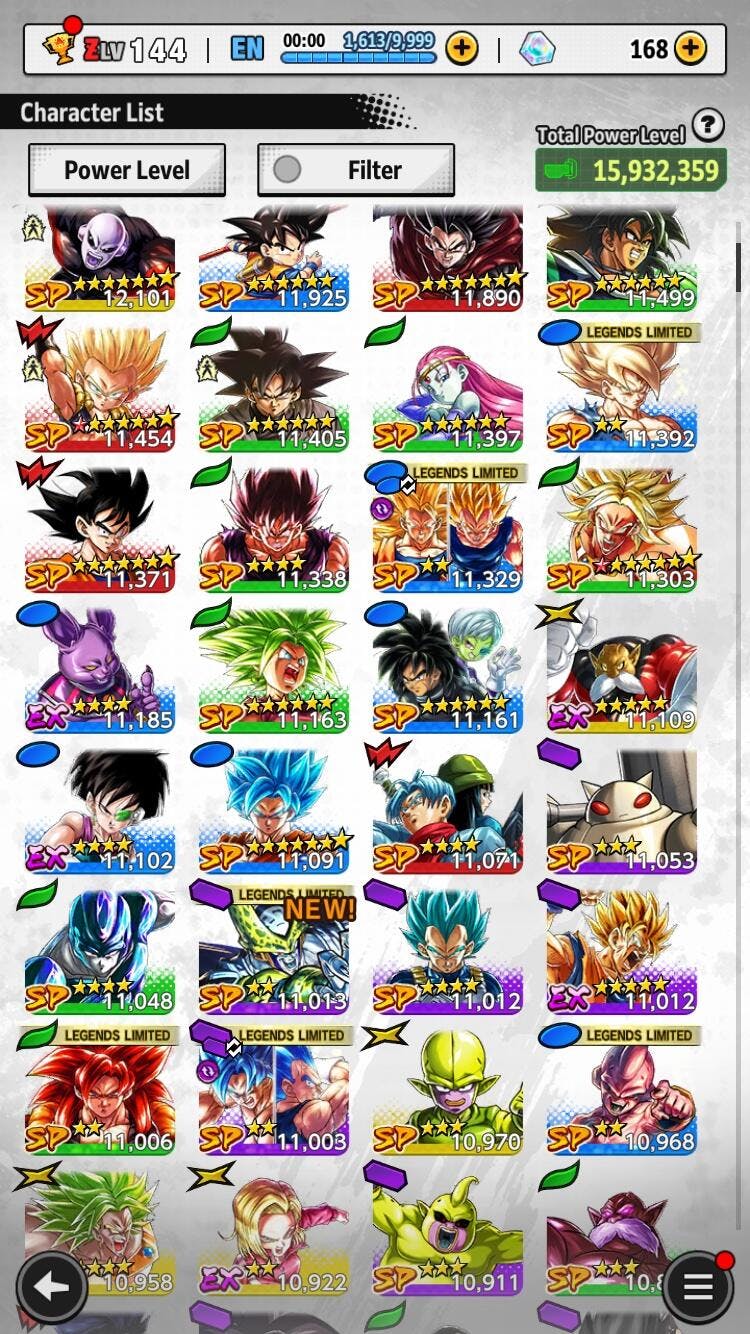750x1334 pixels.
Task: Open the help question mark icon
Action: pyautogui.click(x=708, y=126)
